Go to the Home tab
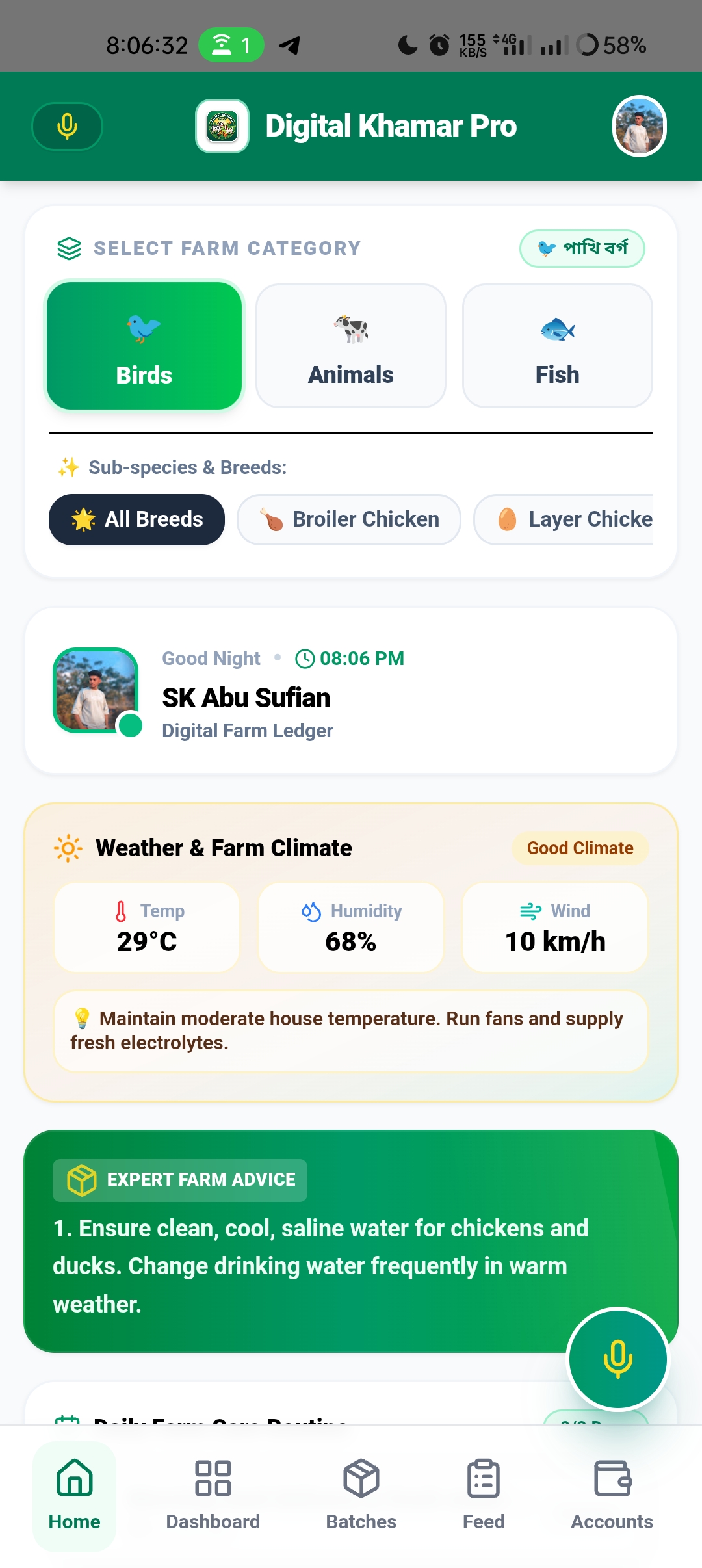 pyautogui.click(x=75, y=1496)
